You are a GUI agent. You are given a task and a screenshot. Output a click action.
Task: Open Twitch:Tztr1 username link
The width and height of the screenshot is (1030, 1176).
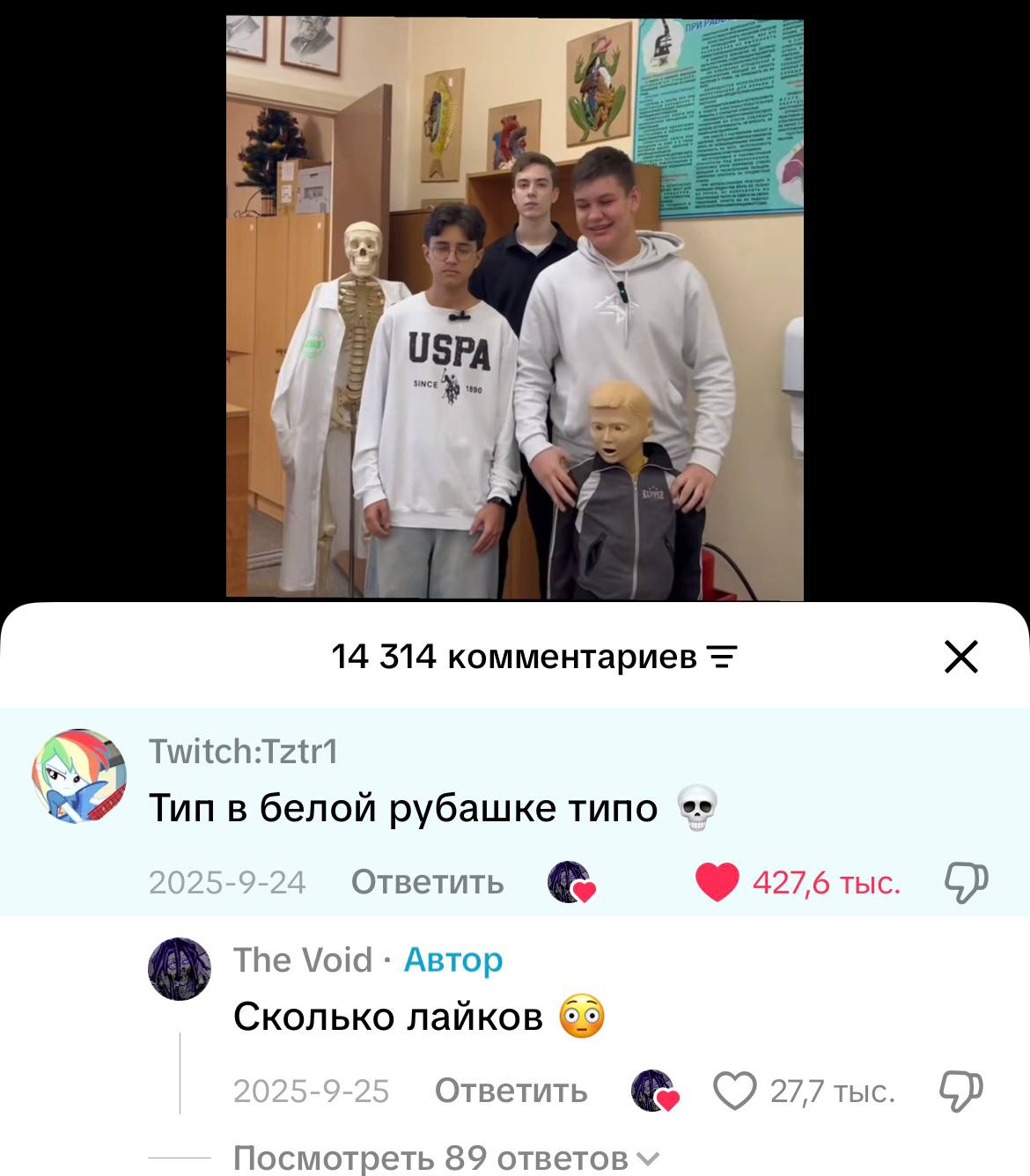pyautogui.click(x=243, y=752)
